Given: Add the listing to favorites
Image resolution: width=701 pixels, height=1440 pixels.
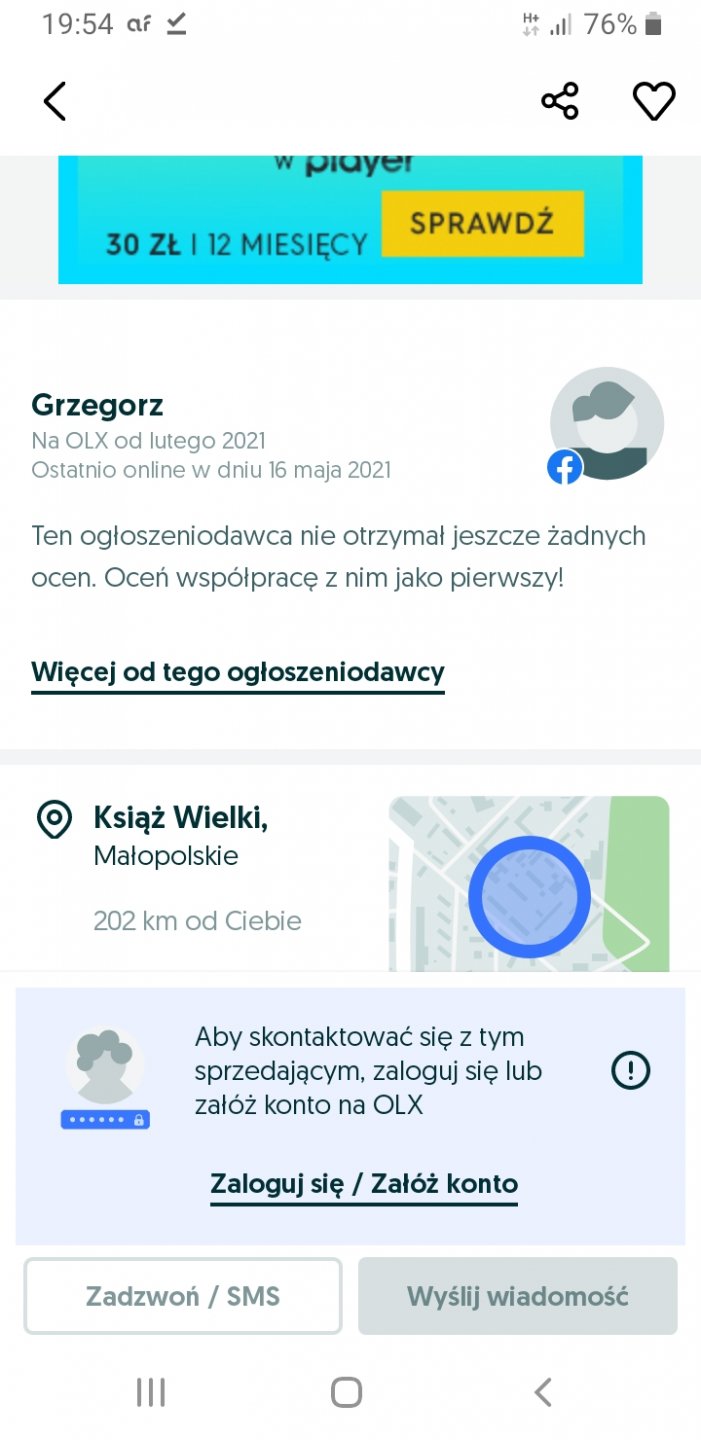Looking at the screenshot, I should click(x=654, y=101).
